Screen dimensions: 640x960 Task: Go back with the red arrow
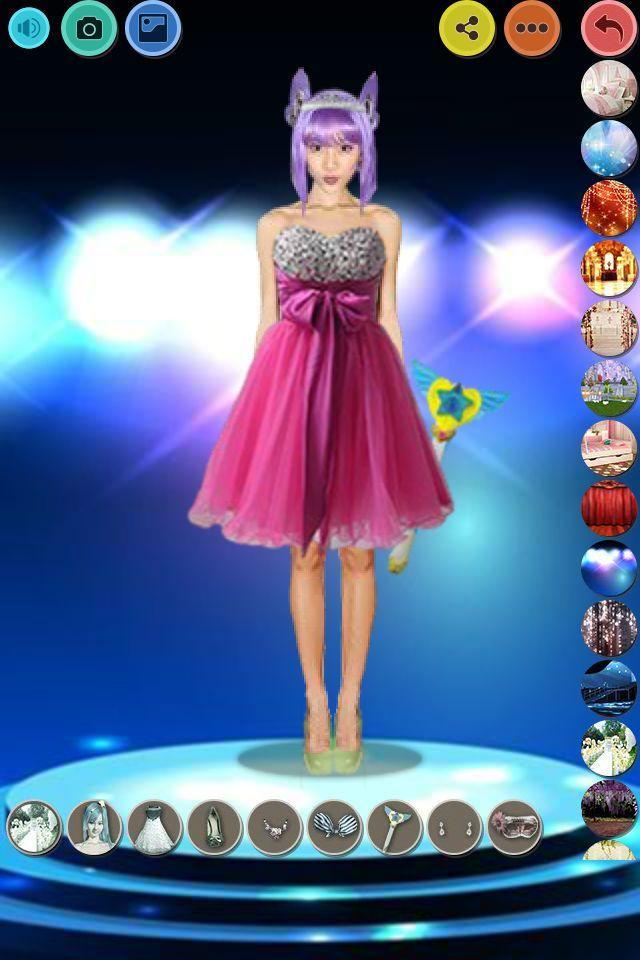click(x=609, y=29)
